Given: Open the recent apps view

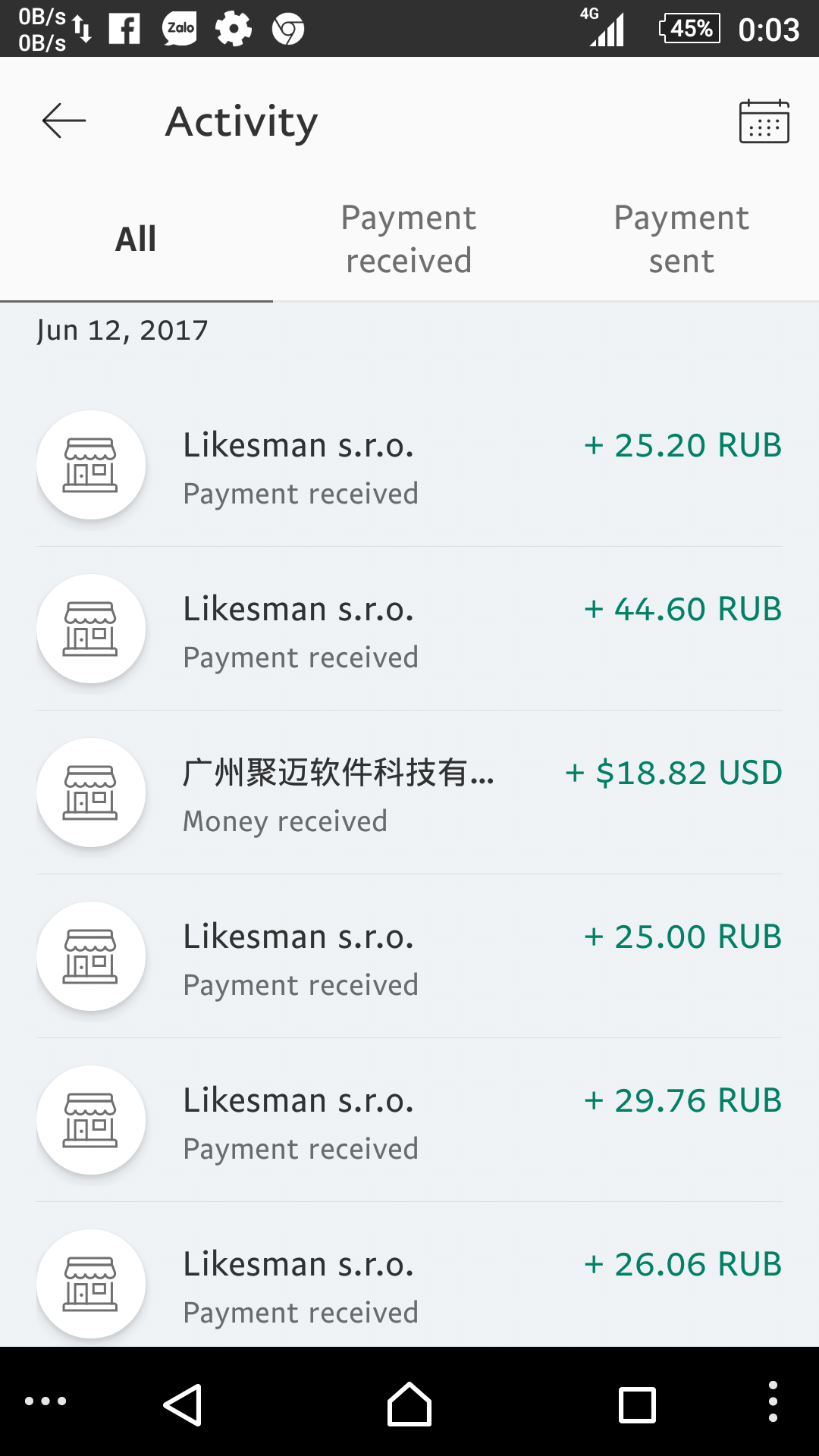Looking at the screenshot, I should 637,1404.
